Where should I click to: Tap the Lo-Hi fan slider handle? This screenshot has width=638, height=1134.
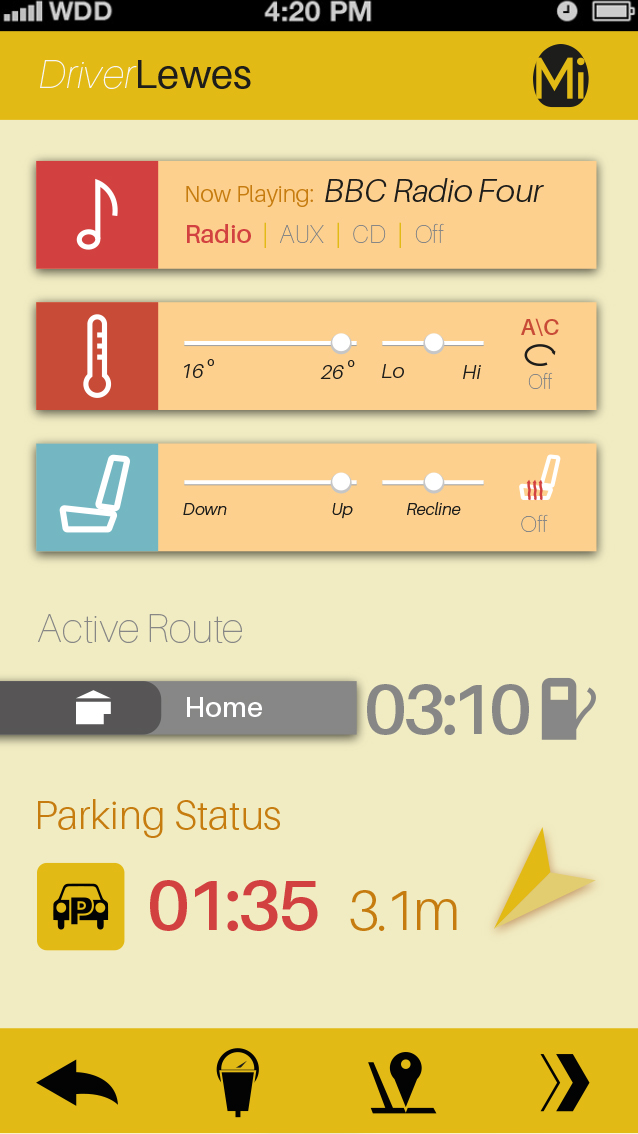pos(433,342)
